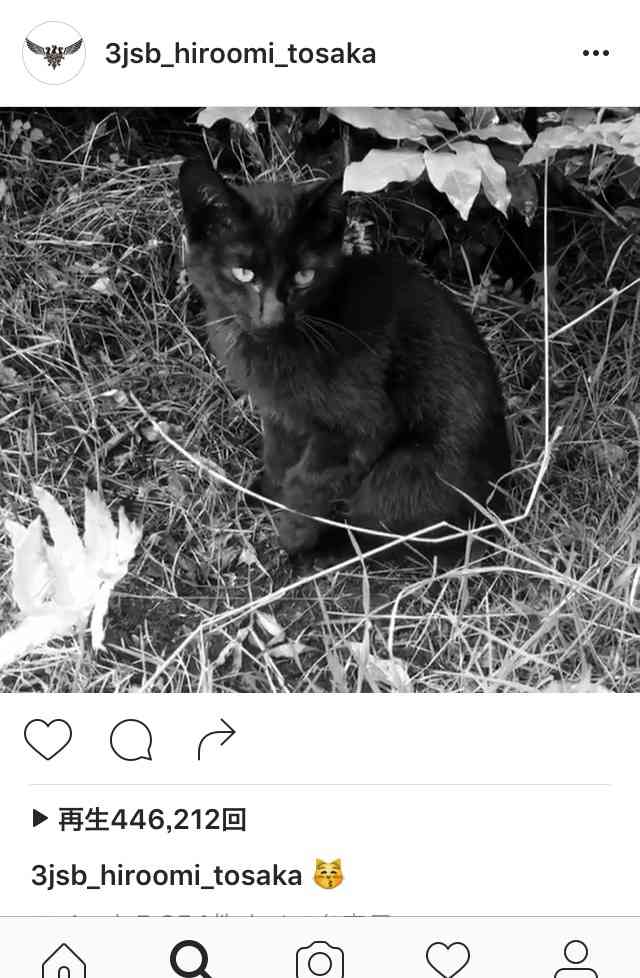Open the 446,212 play count details

(x=140, y=820)
